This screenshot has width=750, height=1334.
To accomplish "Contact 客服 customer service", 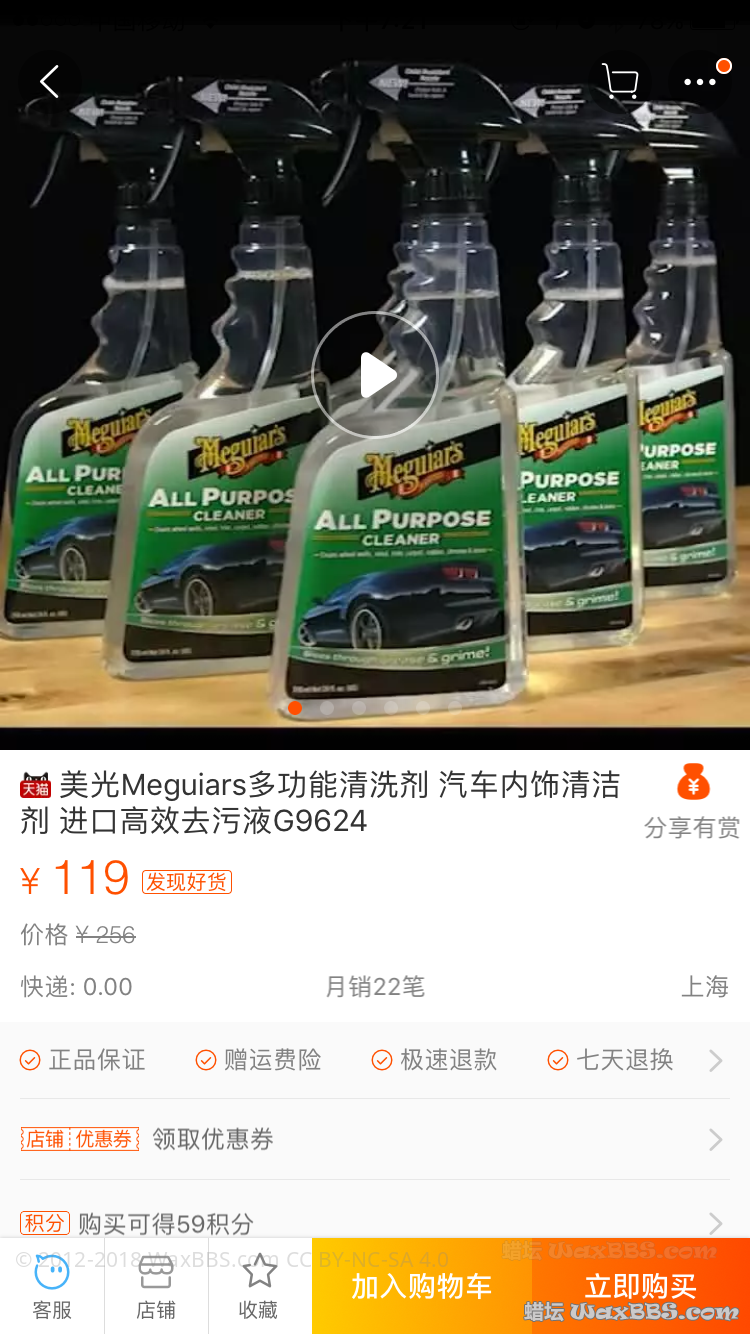I will coord(52,1287).
